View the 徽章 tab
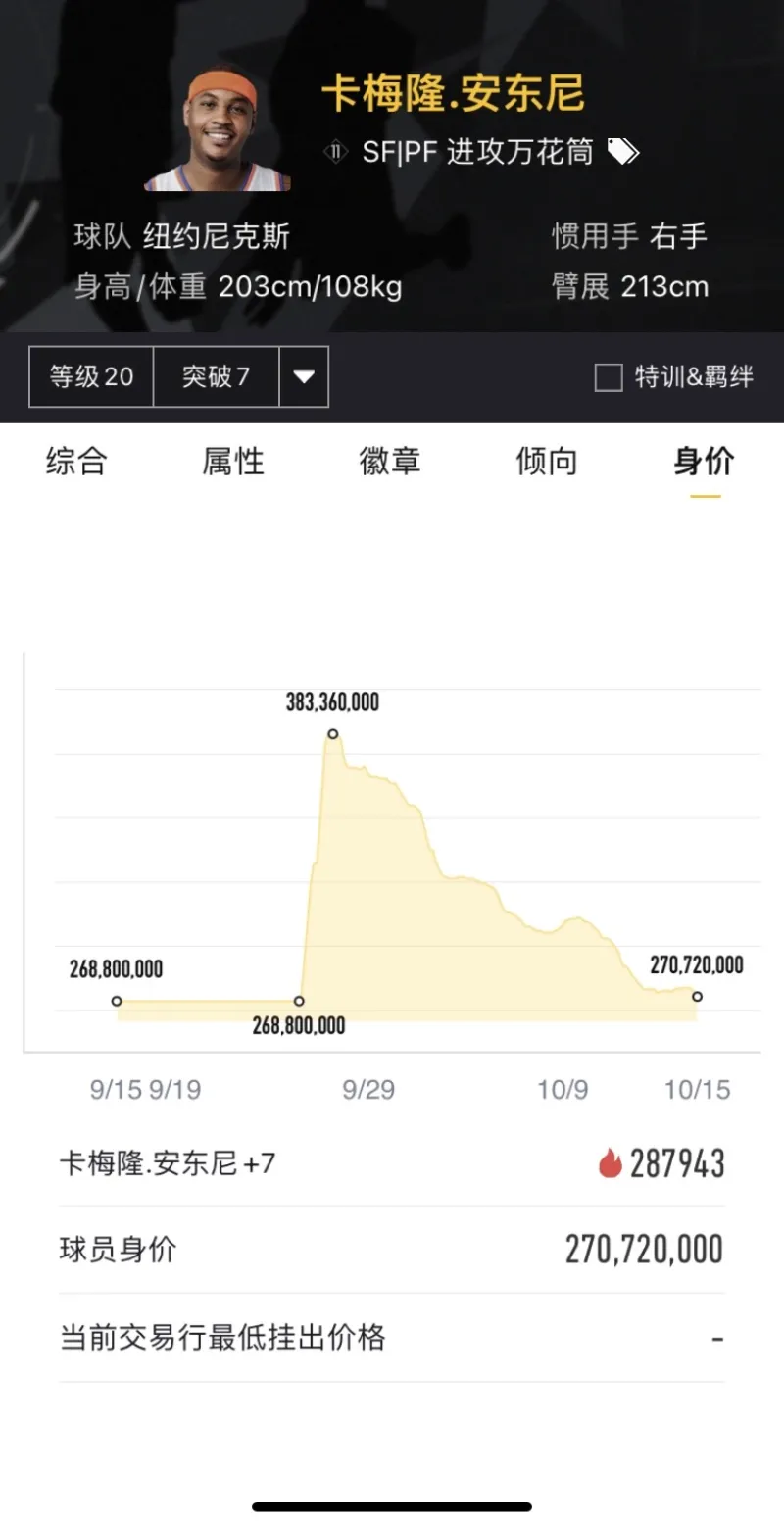This screenshot has height=1527, width=784. pyautogui.click(x=390, y=461)
